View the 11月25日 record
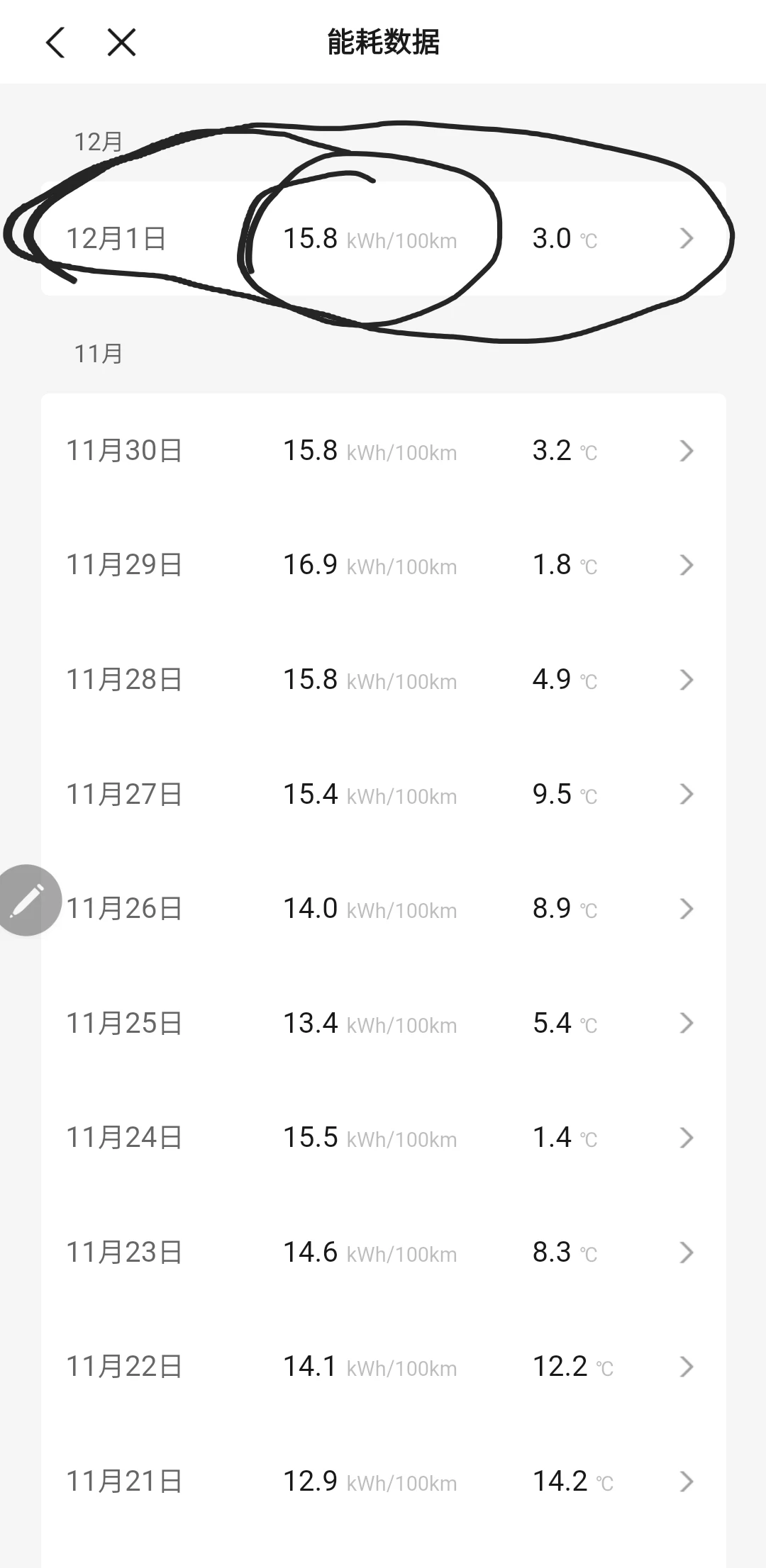 point(383,1023)
